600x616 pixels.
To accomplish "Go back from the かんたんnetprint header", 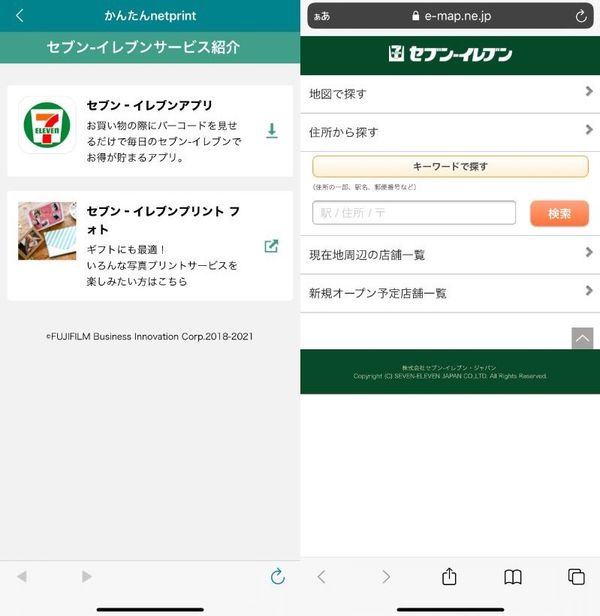I will [20, 16].
